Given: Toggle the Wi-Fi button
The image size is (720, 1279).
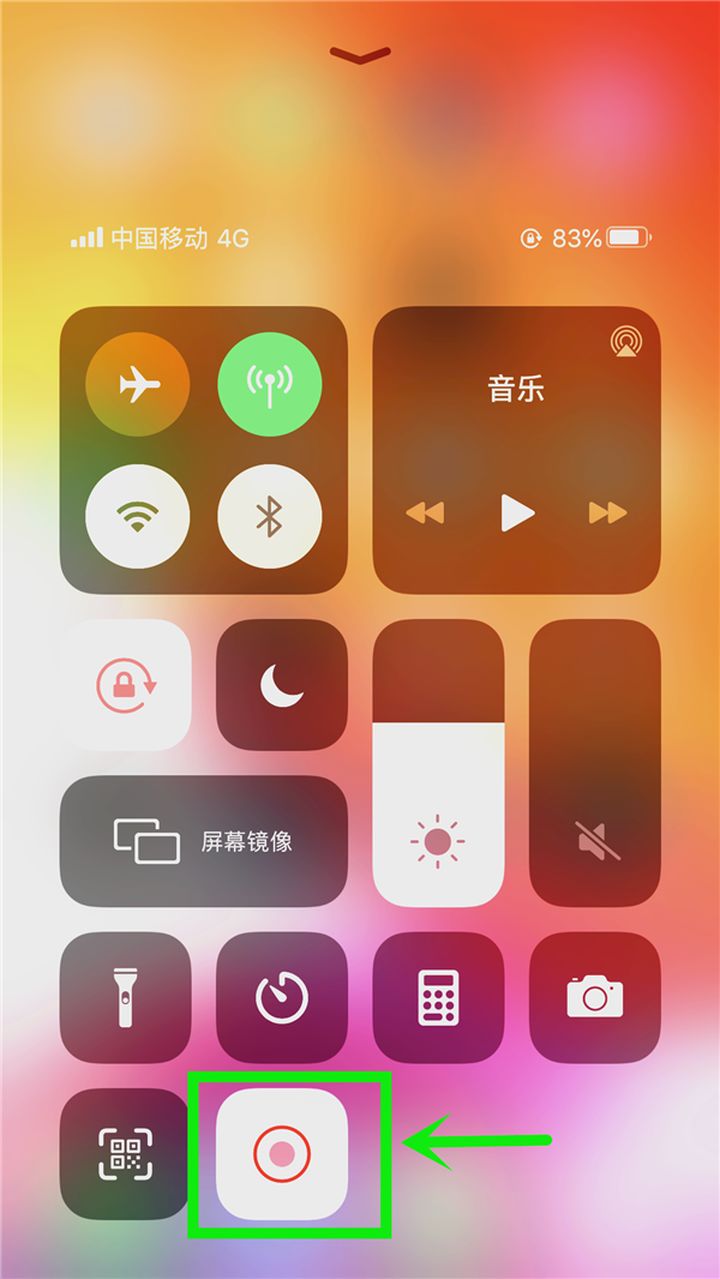Looking at the screenshot, I should (138, 516).
